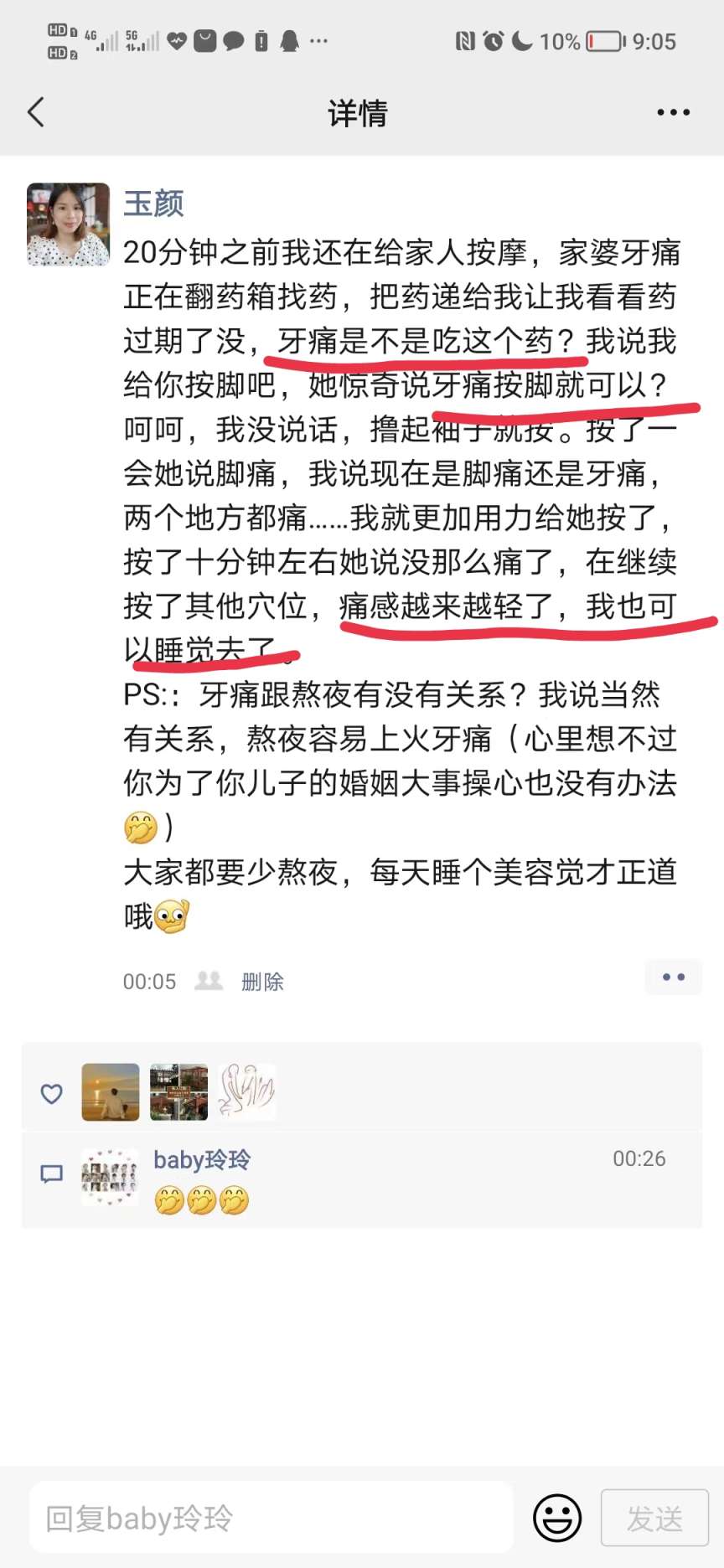View the sunset avatar among likes
The height and width of the screenshot is (1568, 724).
(x=111, y=1092)
